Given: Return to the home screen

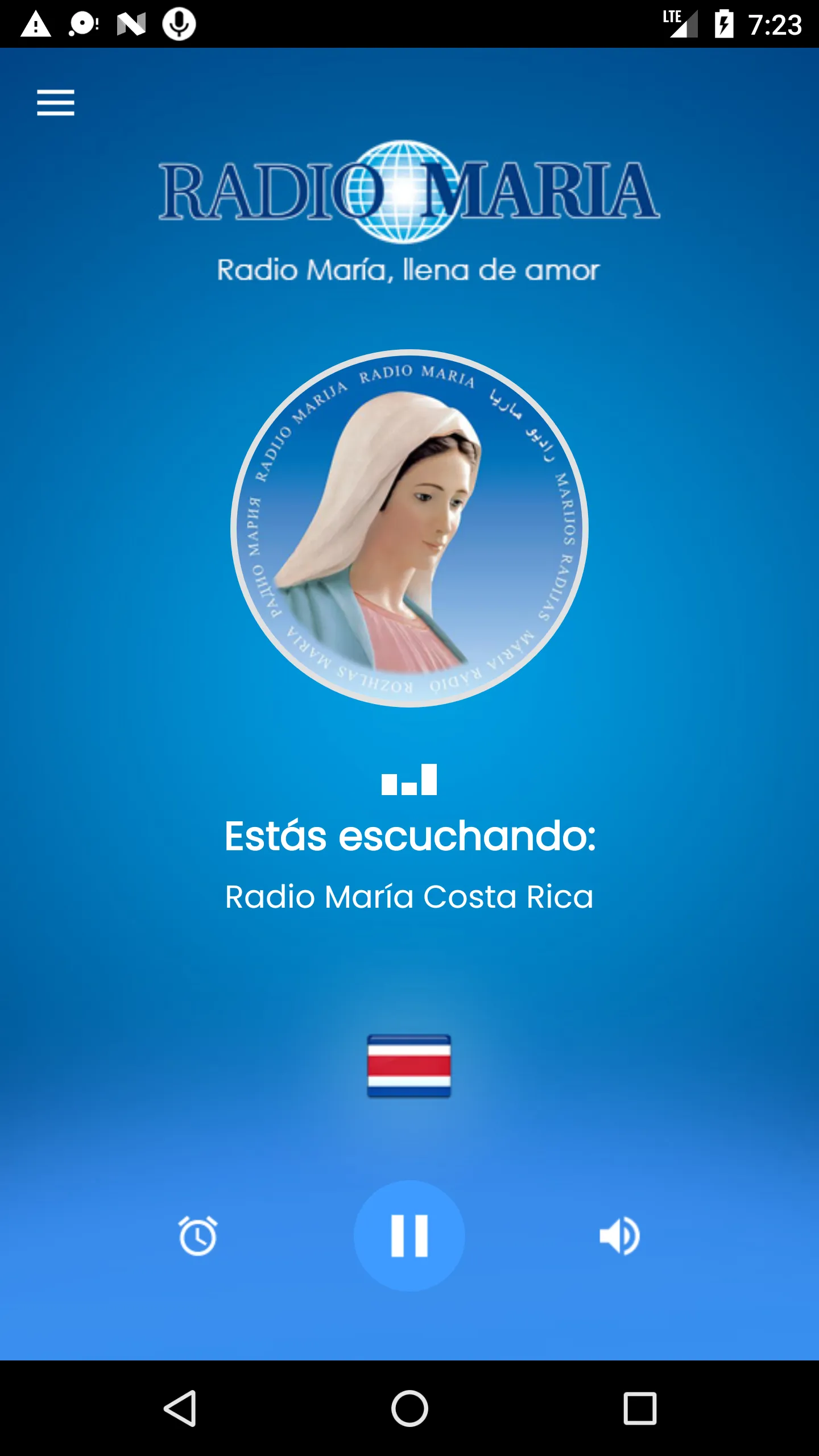Looking at the screenshot, I should tap(409, 1408).
